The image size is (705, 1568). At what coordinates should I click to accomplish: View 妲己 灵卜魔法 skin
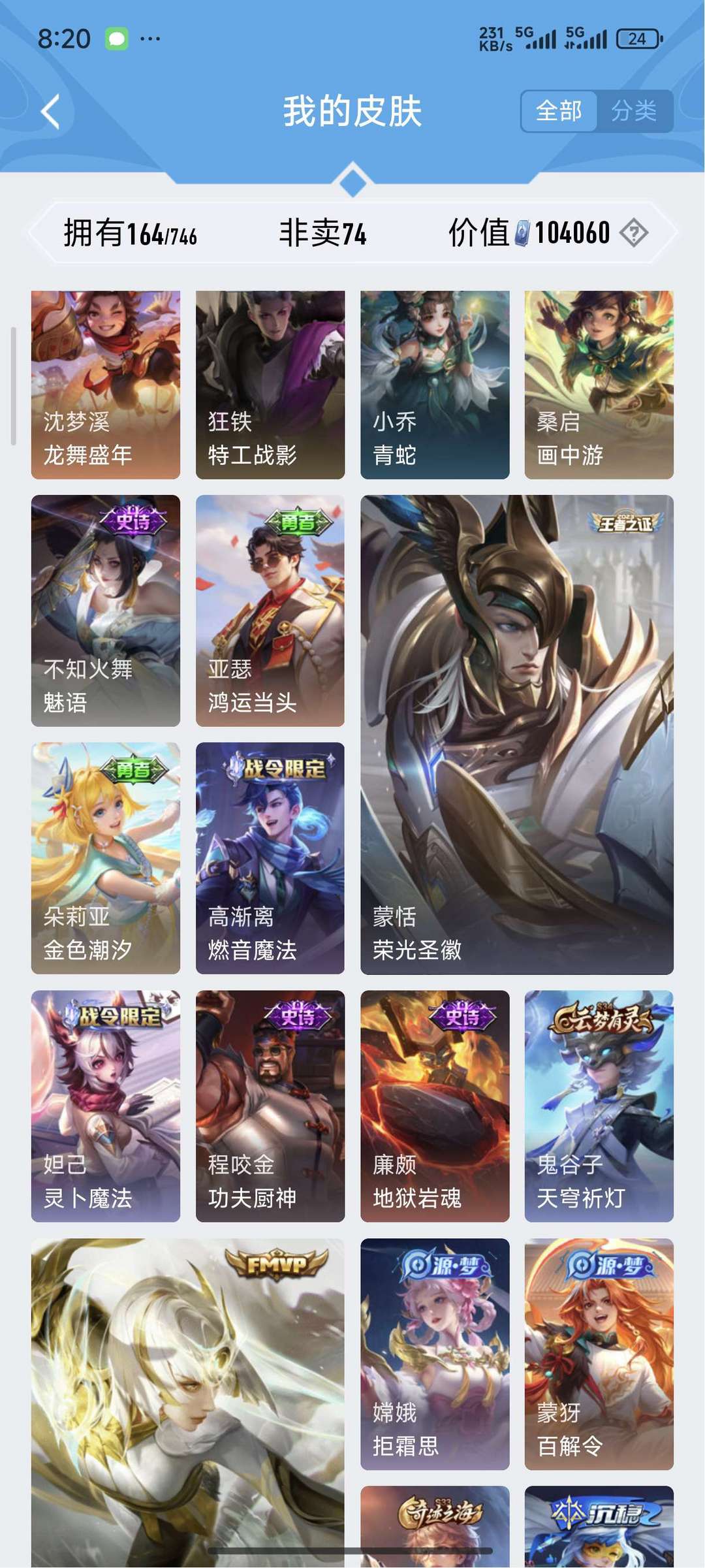pos(106,1106)
